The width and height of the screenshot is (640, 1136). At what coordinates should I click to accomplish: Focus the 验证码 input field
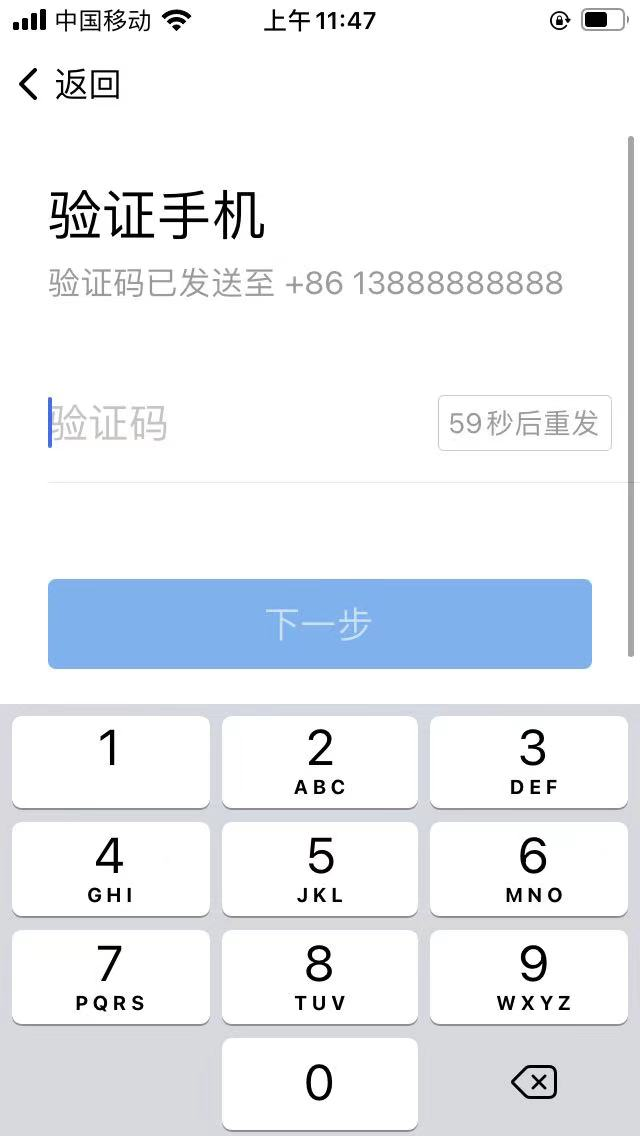tap(241, 423)
